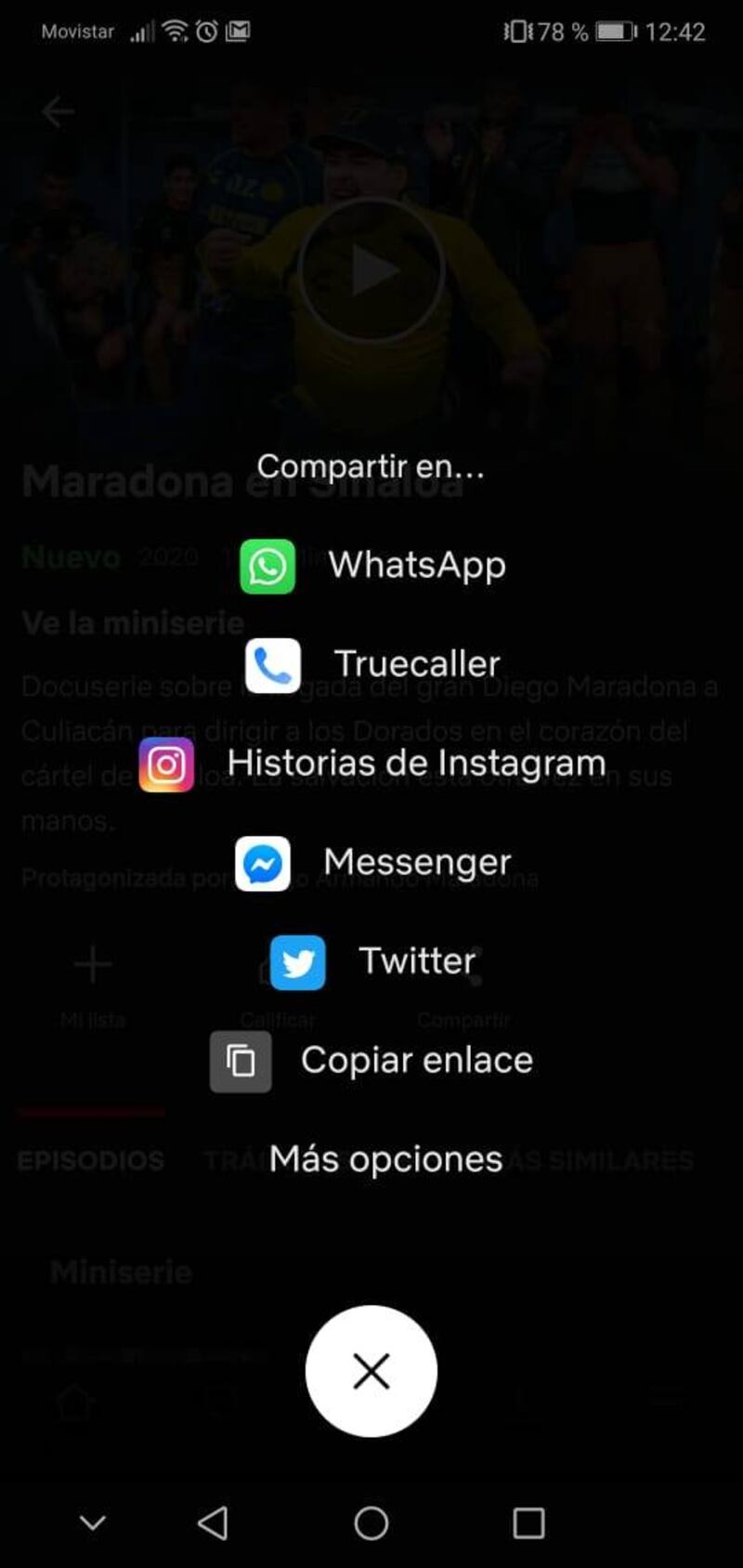Send through Messenger
743x1568 pixels.
373,863
